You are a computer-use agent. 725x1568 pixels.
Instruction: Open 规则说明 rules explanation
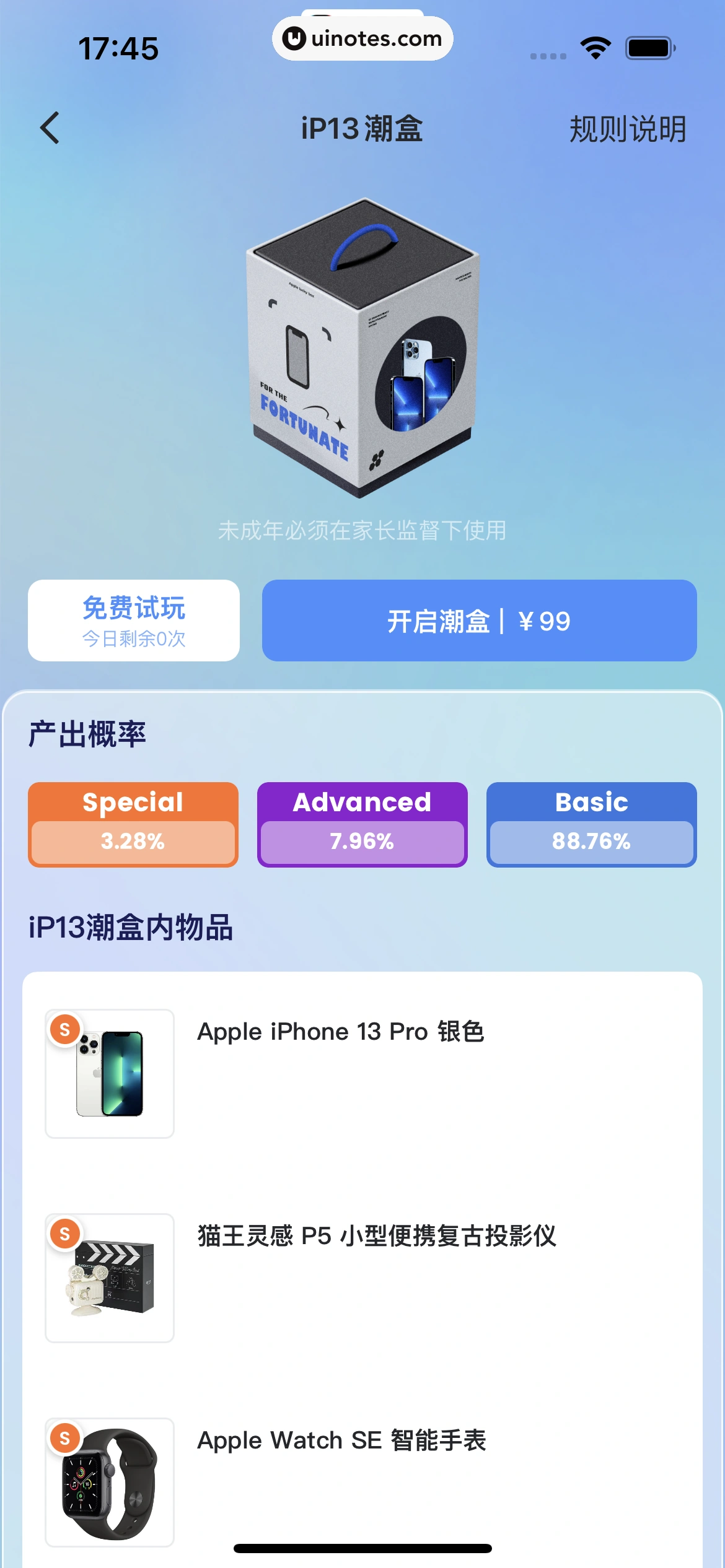click(627, 129)
